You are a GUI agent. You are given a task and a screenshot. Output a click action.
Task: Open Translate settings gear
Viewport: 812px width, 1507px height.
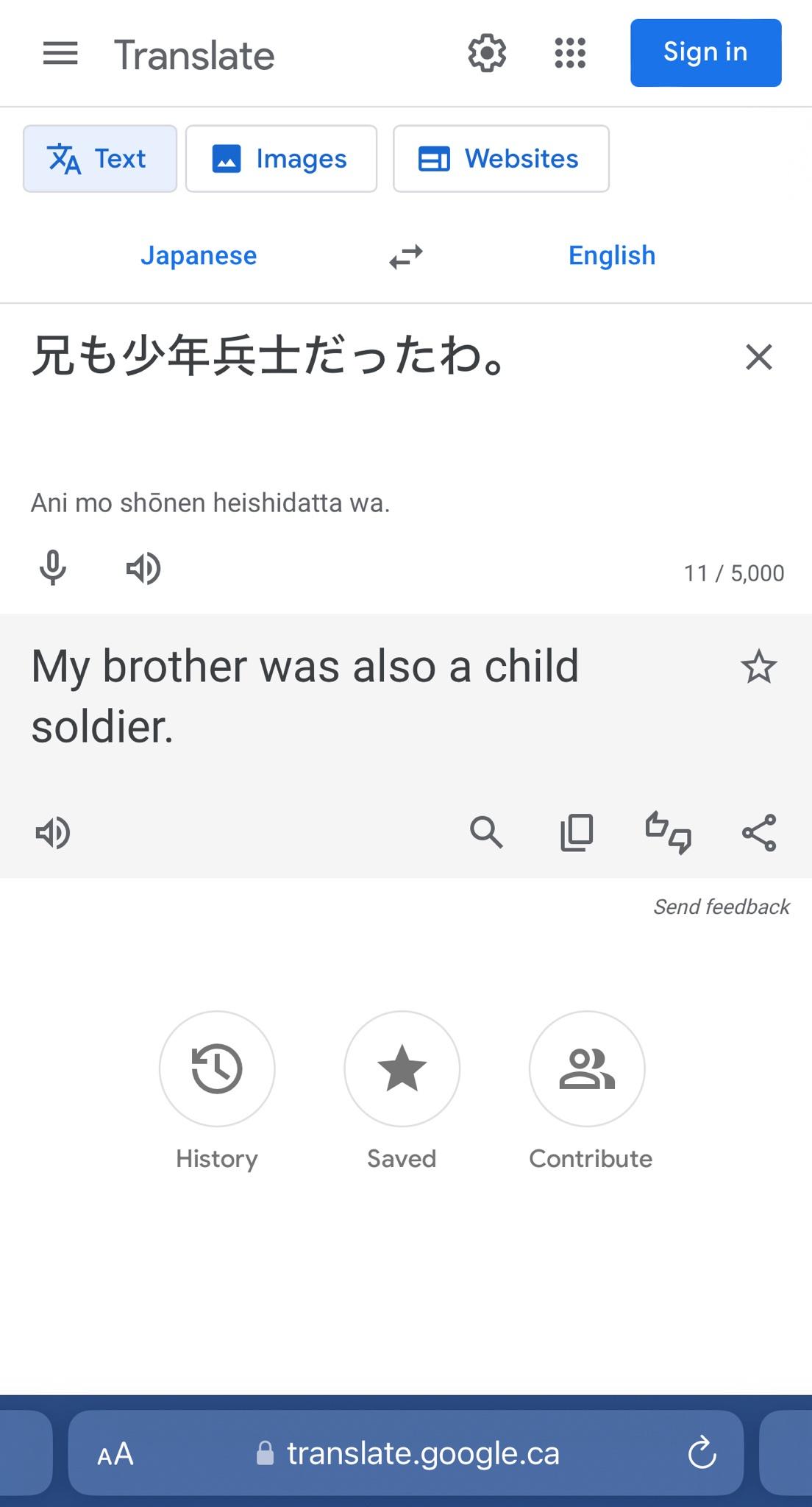[487, 54]
